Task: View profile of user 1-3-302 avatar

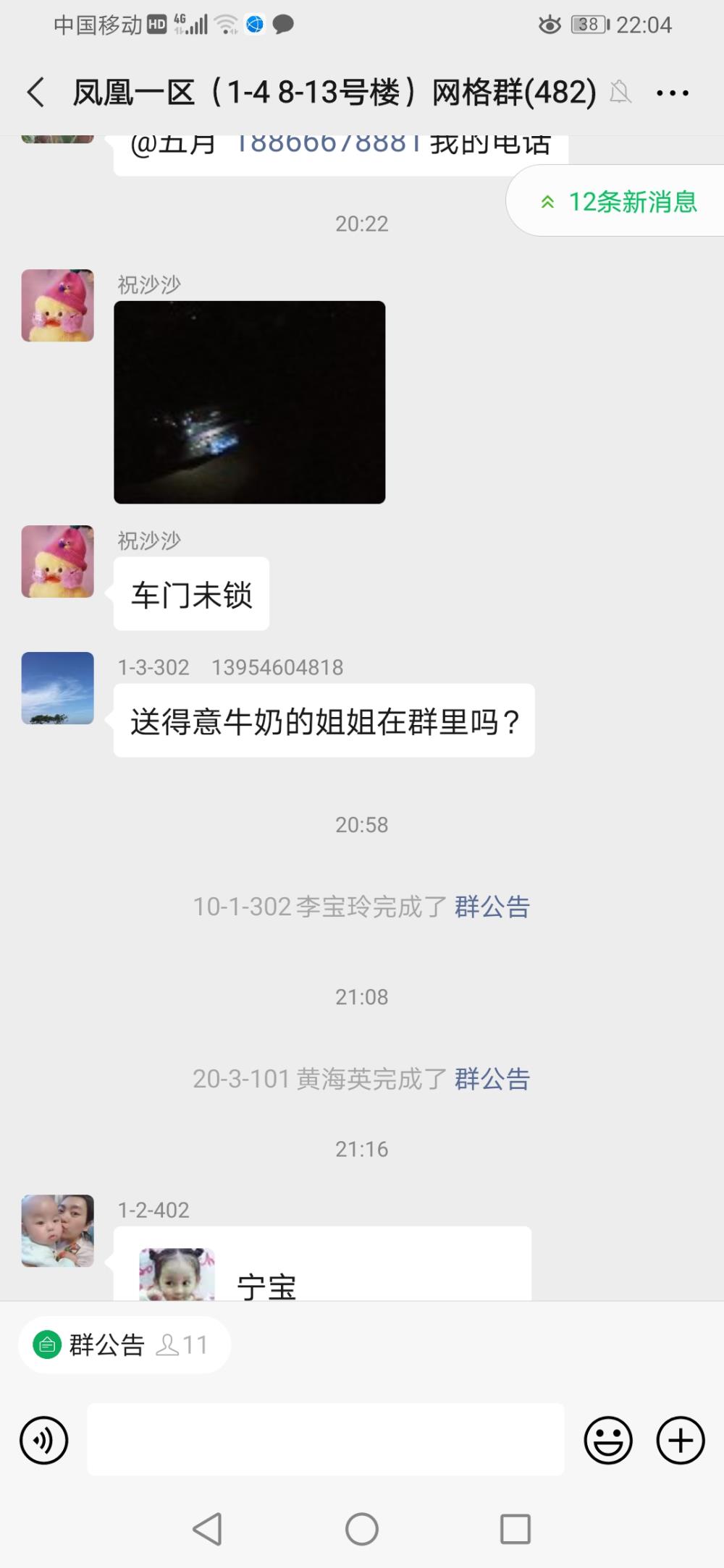Action: click(x=58, y=688)
